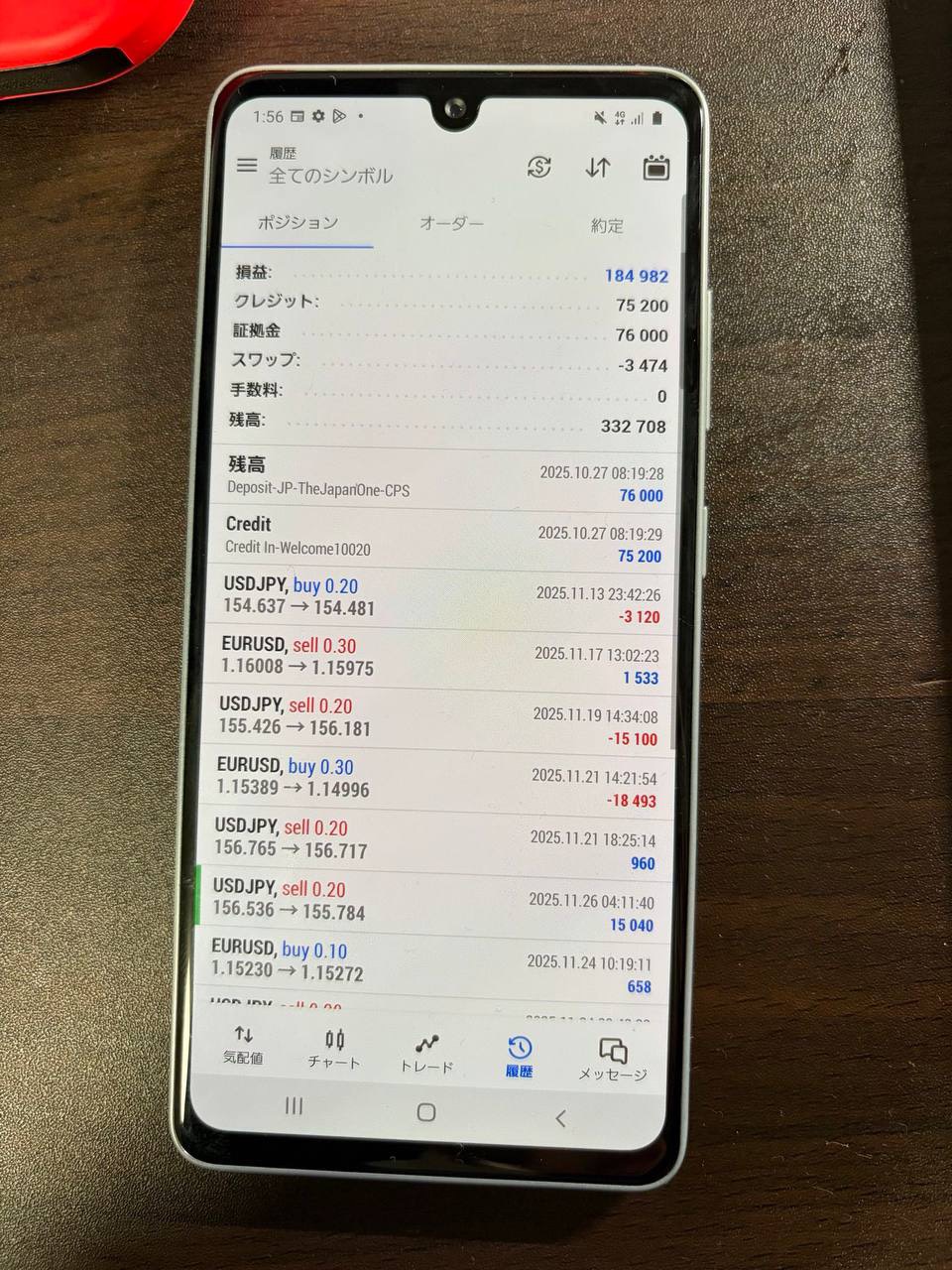Open the calendar date range picker
This screenshot has width=952, height=1270.
point(655,168)
